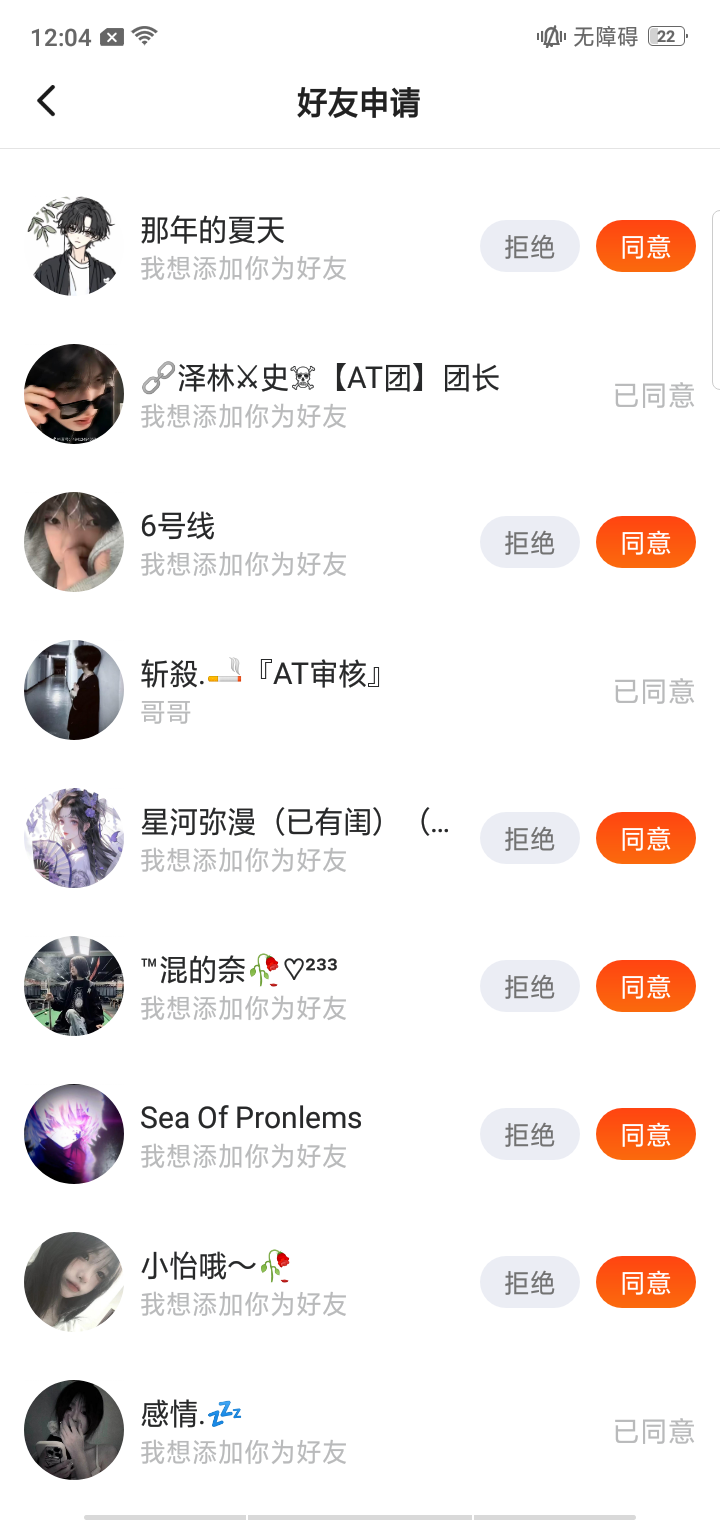Accept friend request from 6号线
720x1520 pixels.
[x=645, y=542]
